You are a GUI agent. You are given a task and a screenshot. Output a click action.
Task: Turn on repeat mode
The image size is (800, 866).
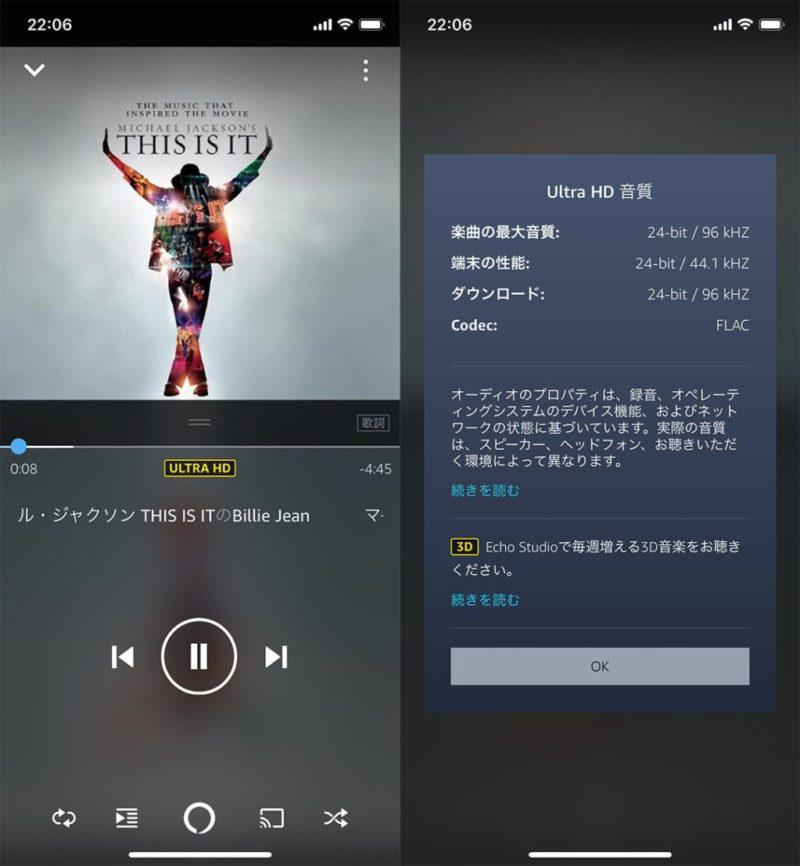point(64,818)
